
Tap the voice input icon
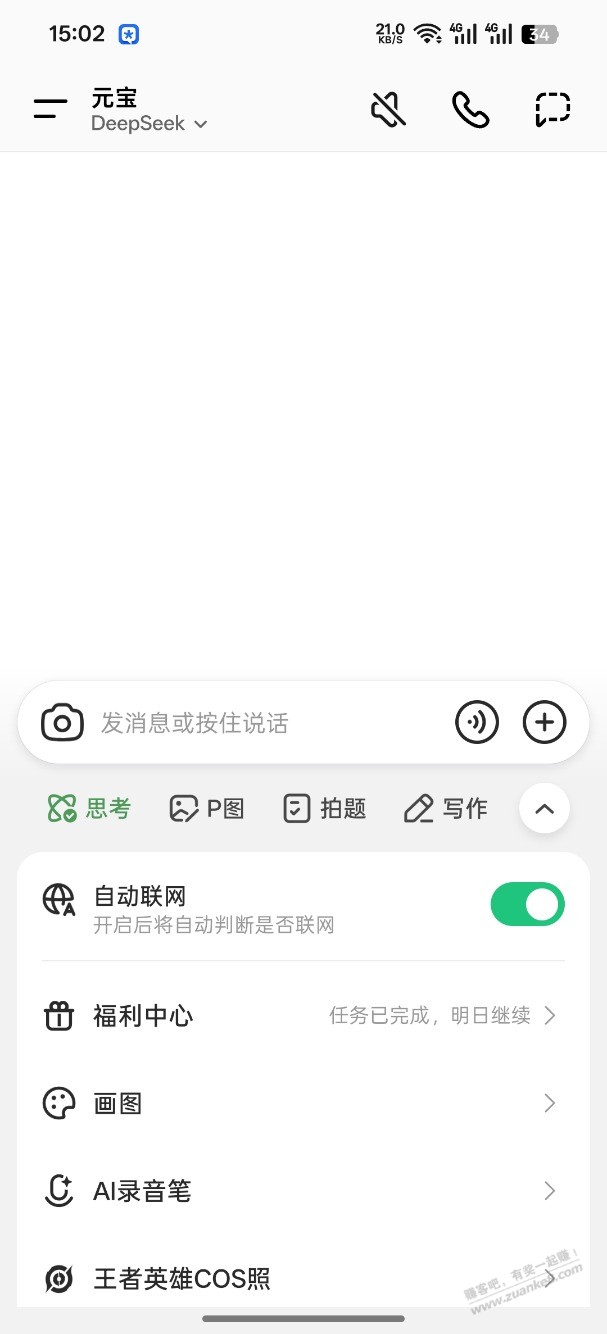coord(477,722)
